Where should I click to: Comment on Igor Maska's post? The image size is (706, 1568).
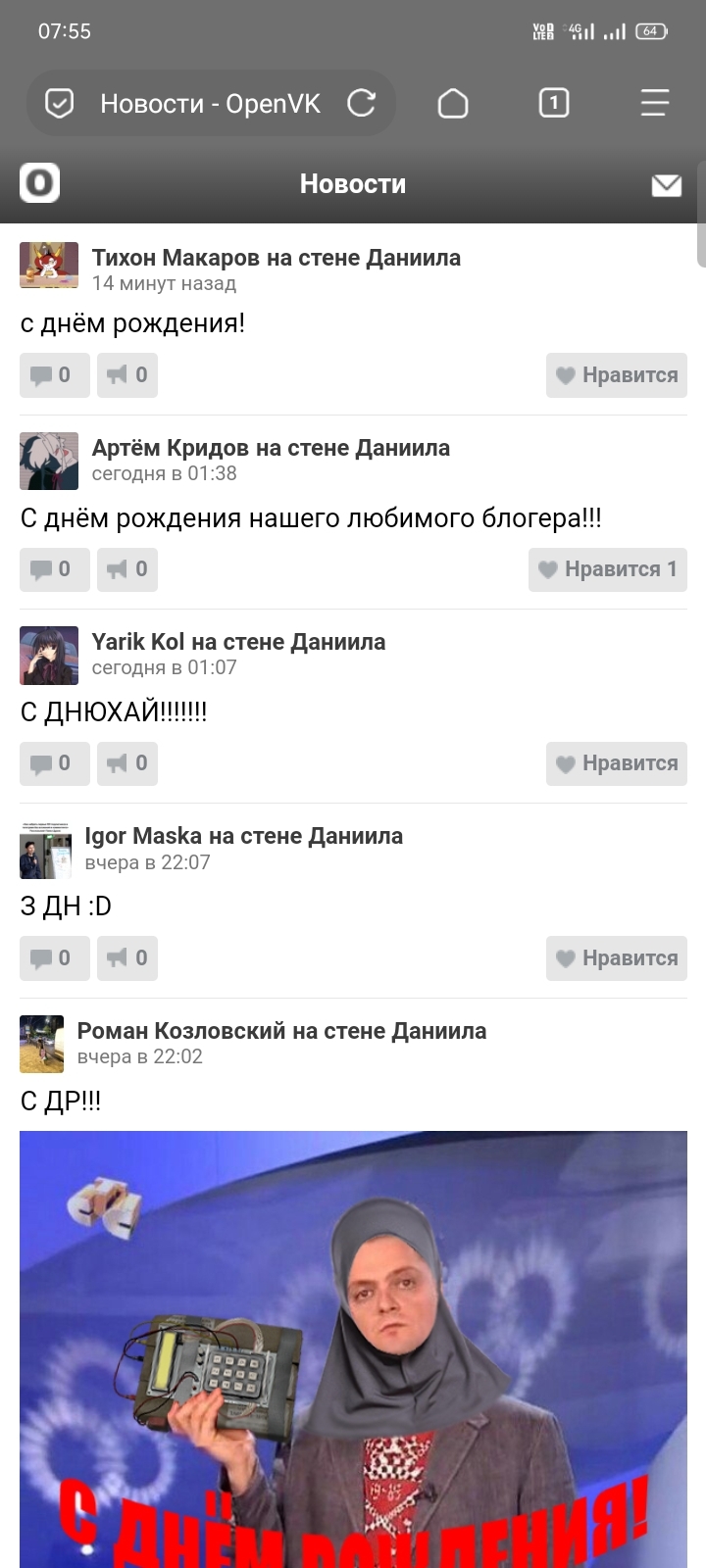click(x=54, y=958)
